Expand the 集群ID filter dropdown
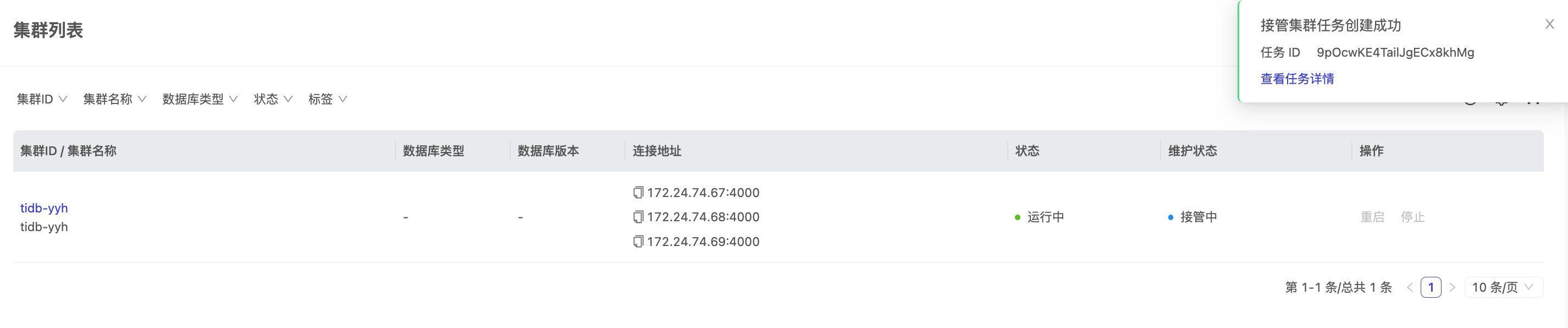 (x=41, y=99)
